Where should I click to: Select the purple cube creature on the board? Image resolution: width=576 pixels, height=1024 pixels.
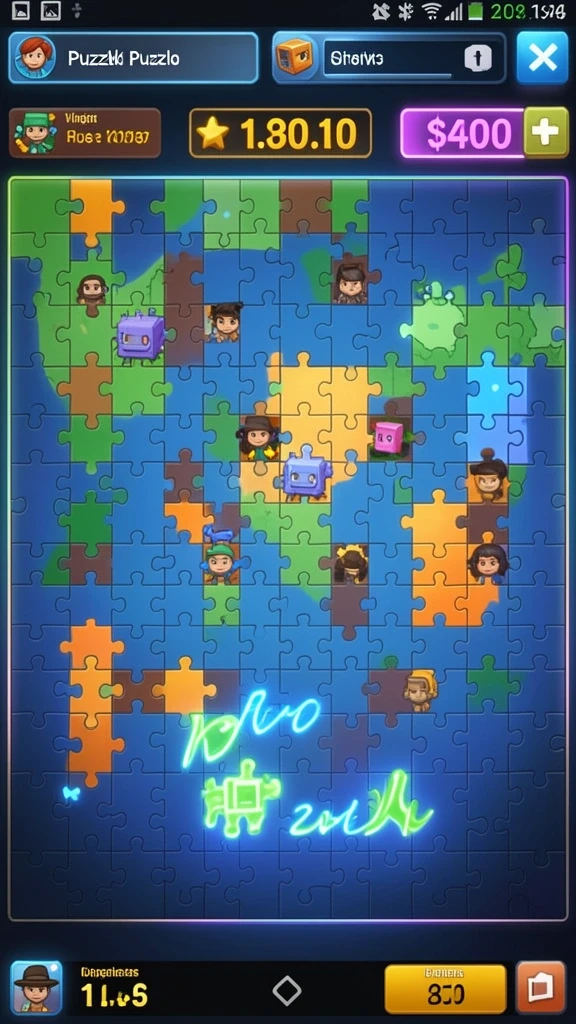(x=140, y=336)
